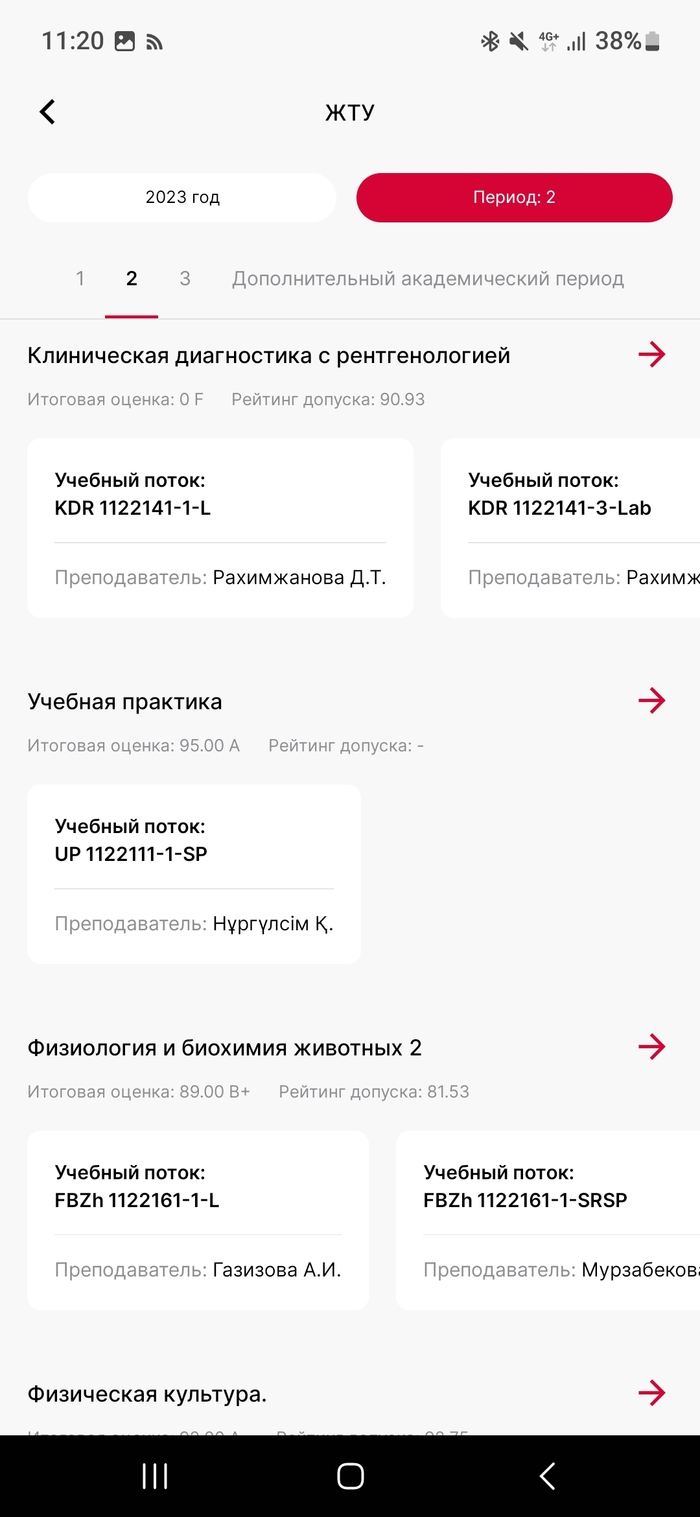The image size is (700, 1517).
Task: Switch to period tab 1
Action: pos(80,279)
